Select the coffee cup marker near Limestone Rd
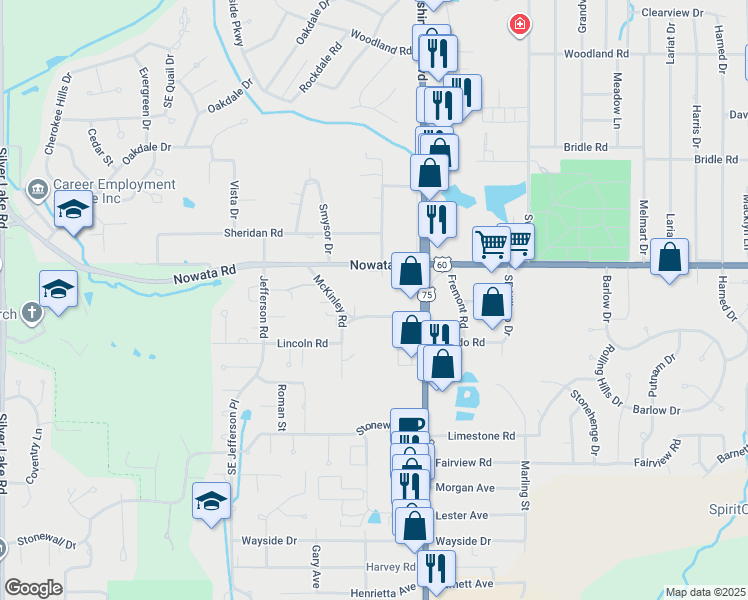The image size is (748, 600). pos(409,422)
